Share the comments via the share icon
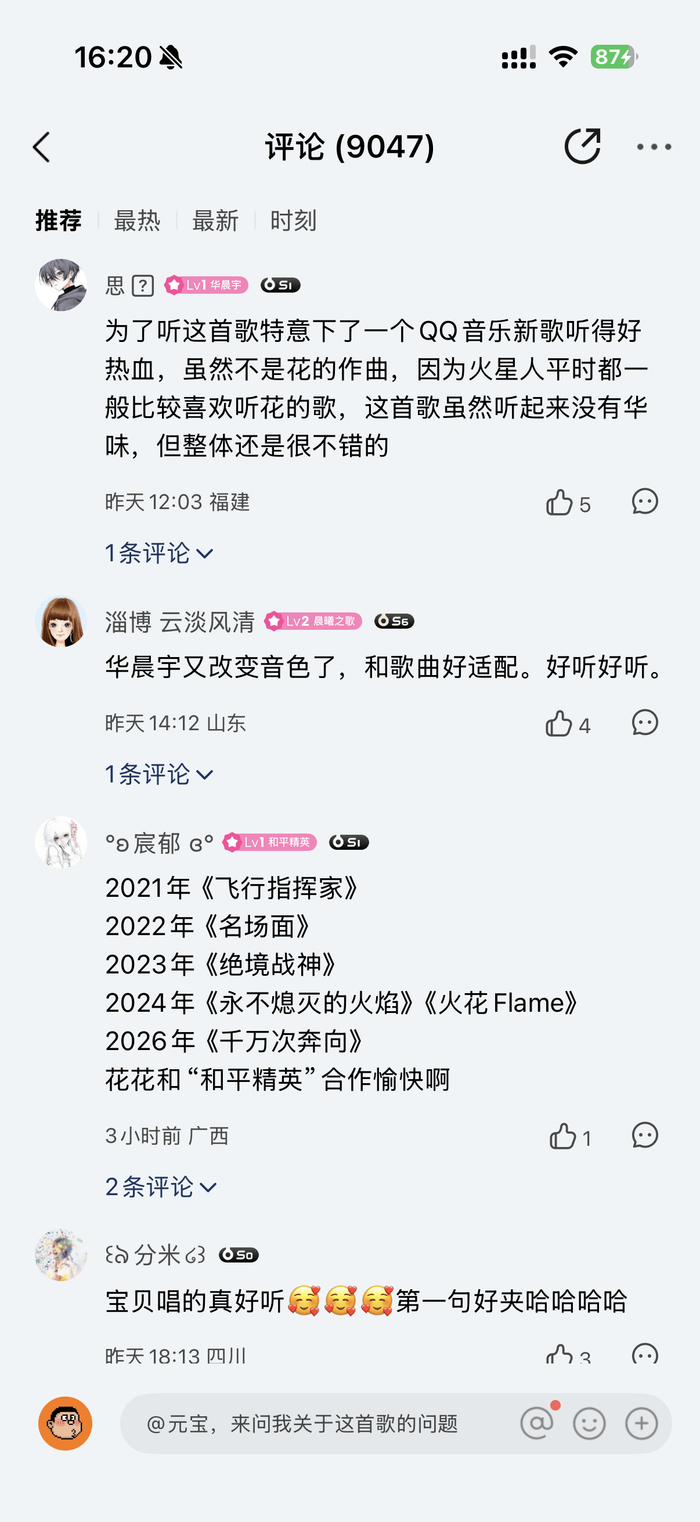Image resolution: width=700 pixels, height=1522 pixels. pos(583,147)
